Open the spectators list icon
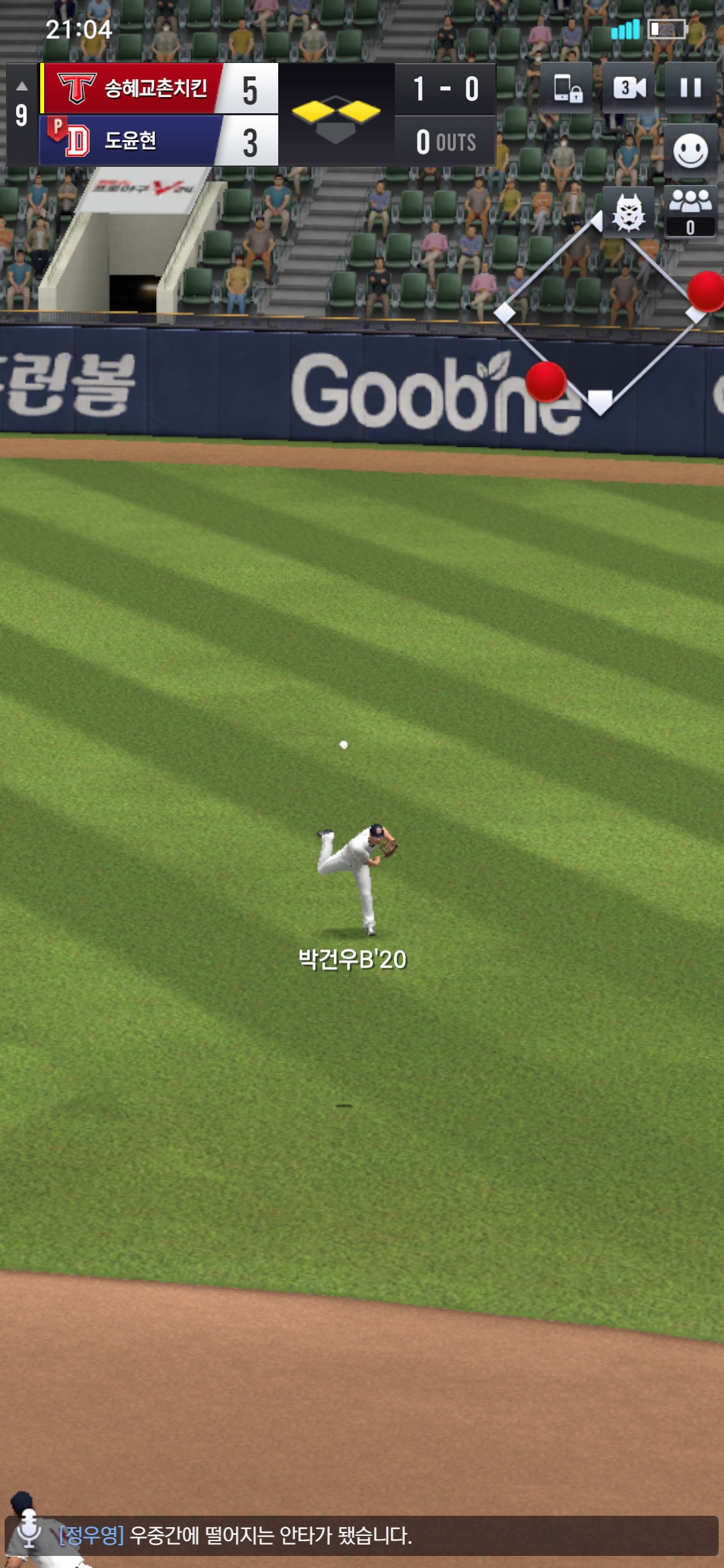 (x=690, y=210)
